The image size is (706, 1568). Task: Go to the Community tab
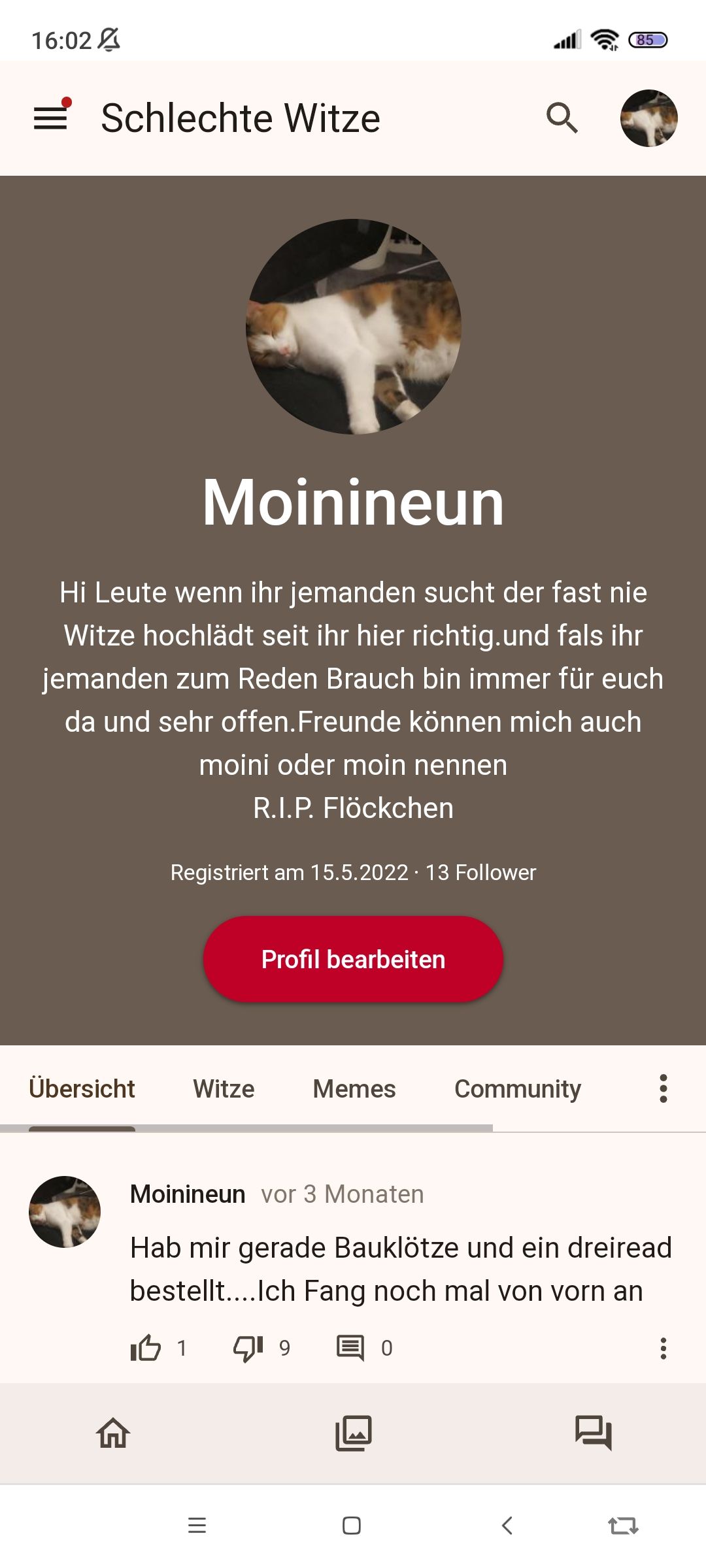(x=517, y=1089)
